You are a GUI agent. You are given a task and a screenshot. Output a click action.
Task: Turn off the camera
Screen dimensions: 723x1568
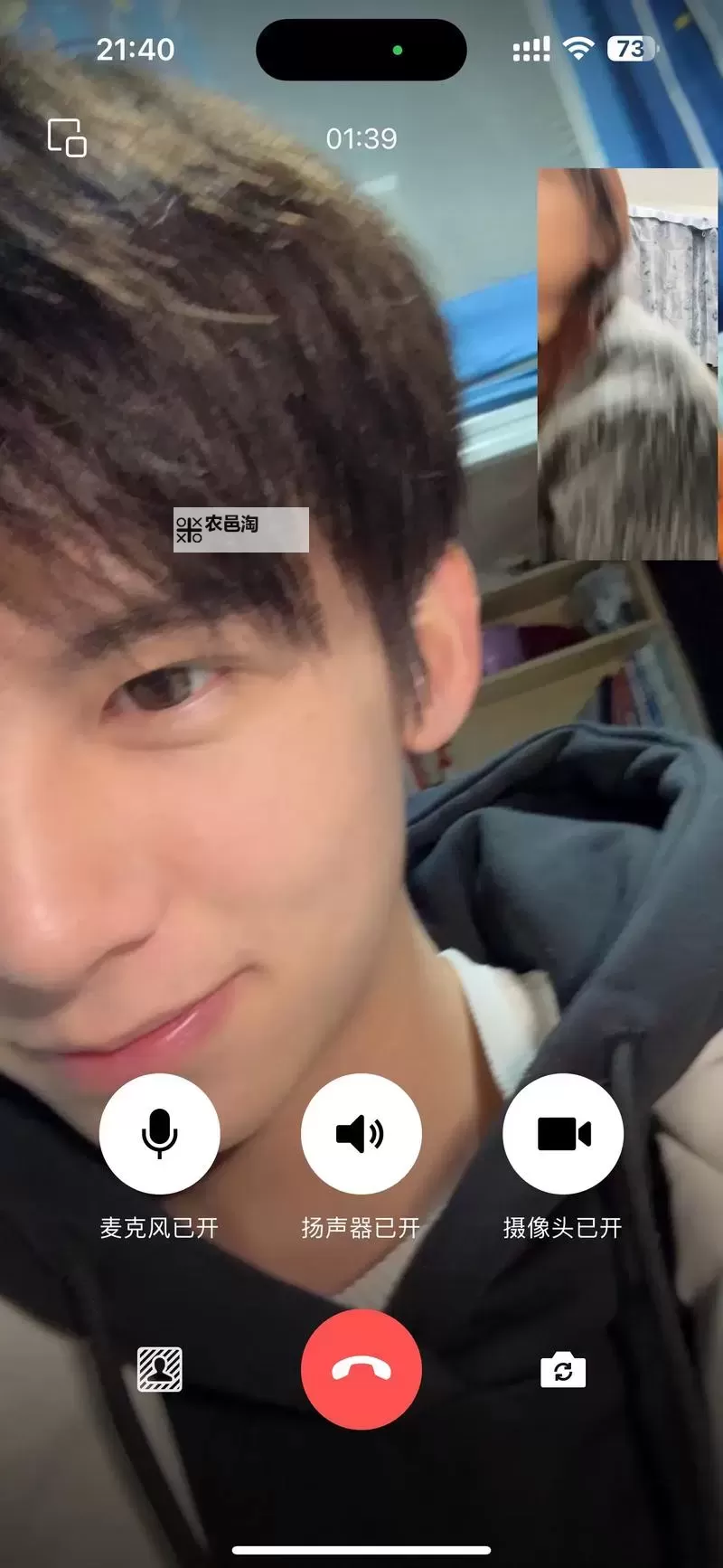click(562, 1133)
